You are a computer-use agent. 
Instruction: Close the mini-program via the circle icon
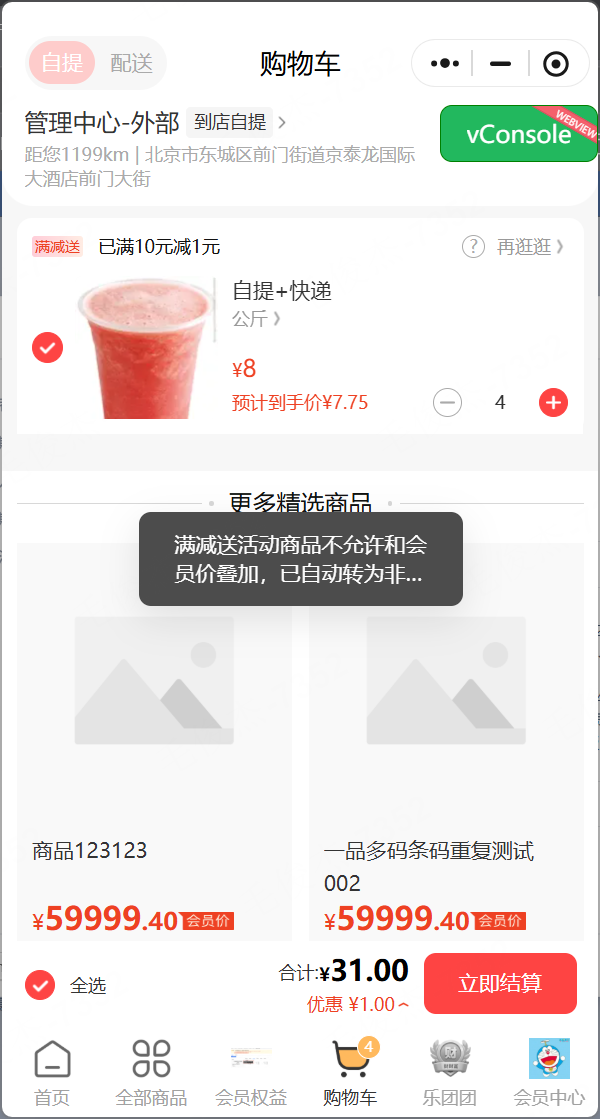(556, 64)
